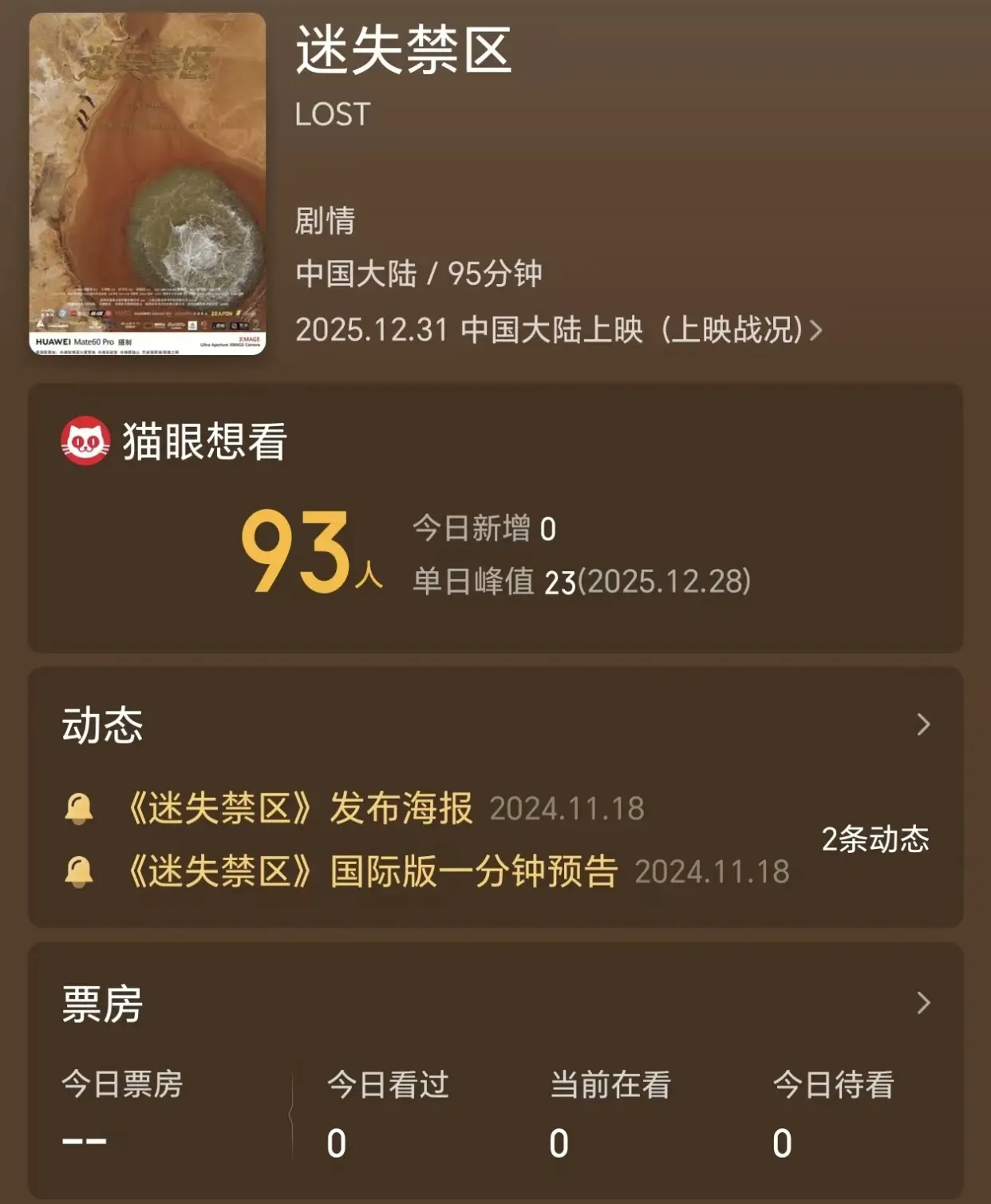Expand the 票房 box office section
The height and width of the screenshot is (1204, 991).
(922, 1003)
